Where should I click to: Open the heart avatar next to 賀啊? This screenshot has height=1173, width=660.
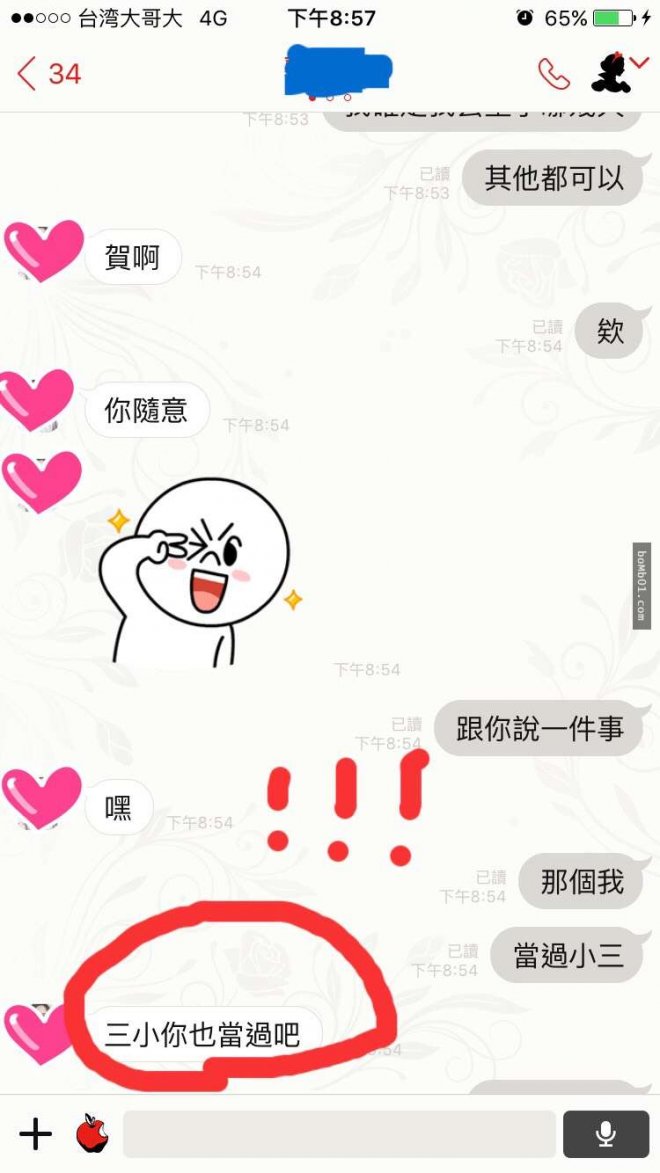pyautogui.click(x=44, y=250)
